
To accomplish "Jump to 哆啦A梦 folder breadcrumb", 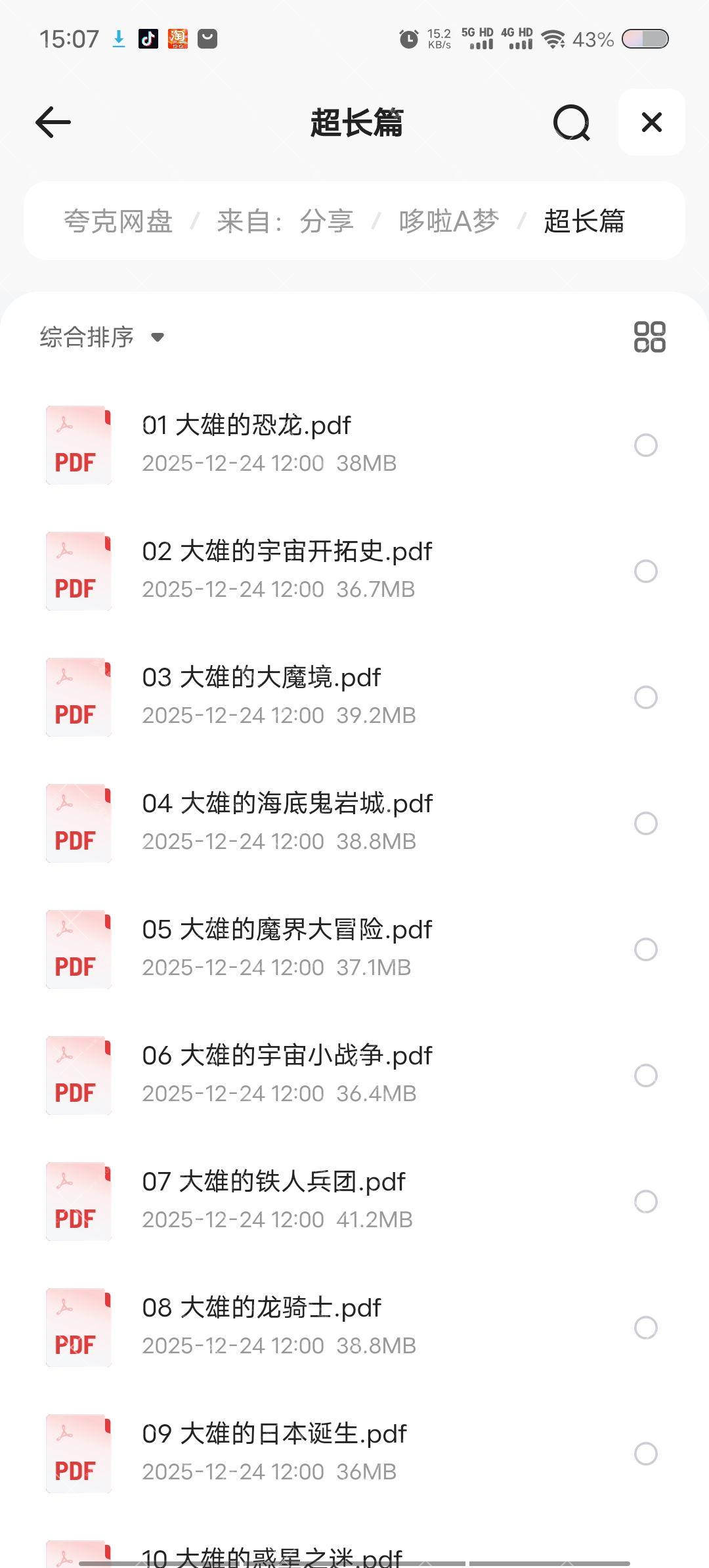I will point(448,221).
